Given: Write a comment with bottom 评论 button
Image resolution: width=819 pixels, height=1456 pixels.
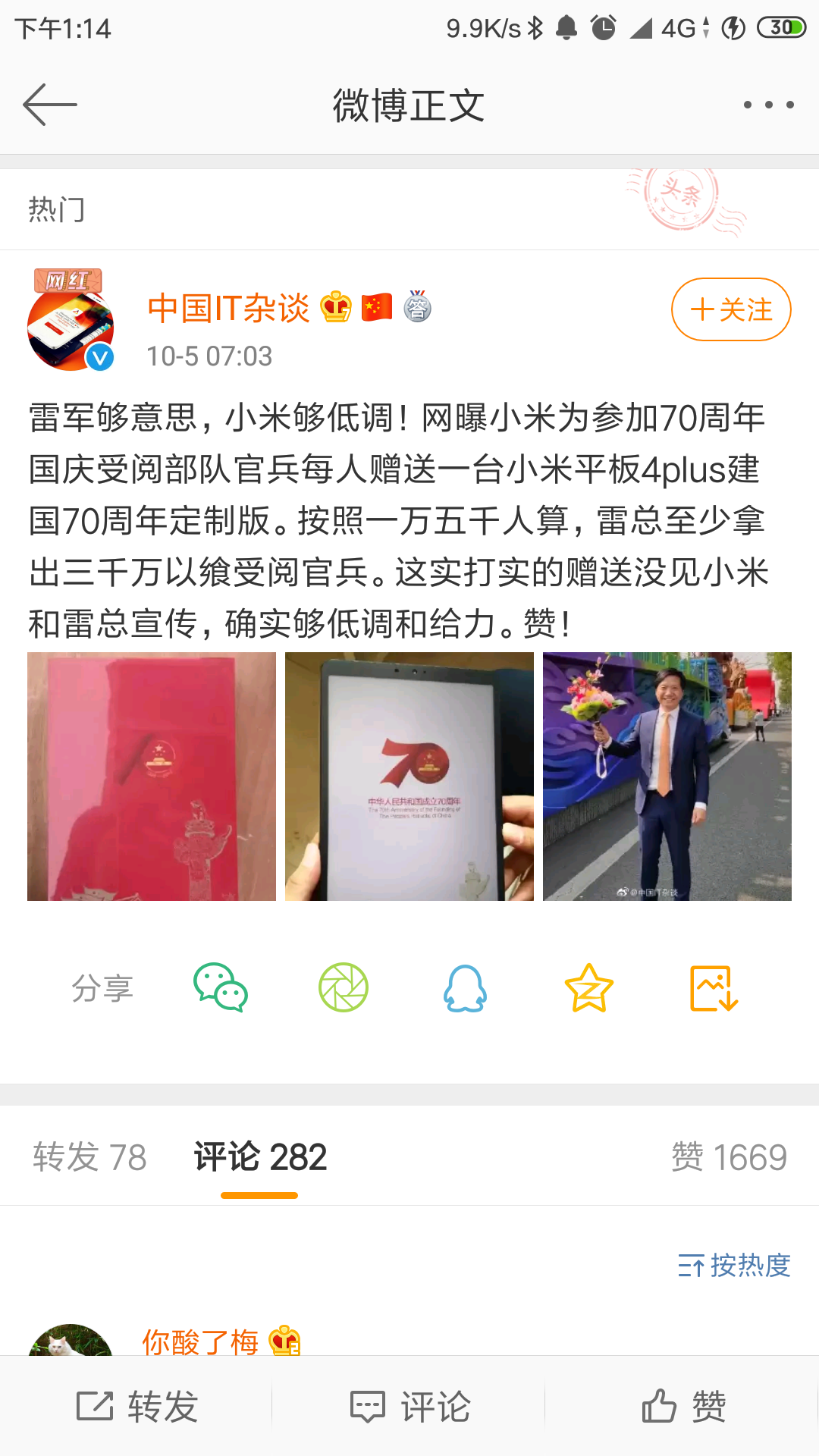Looking at the screenshot, I should [x=409, y=1407].
